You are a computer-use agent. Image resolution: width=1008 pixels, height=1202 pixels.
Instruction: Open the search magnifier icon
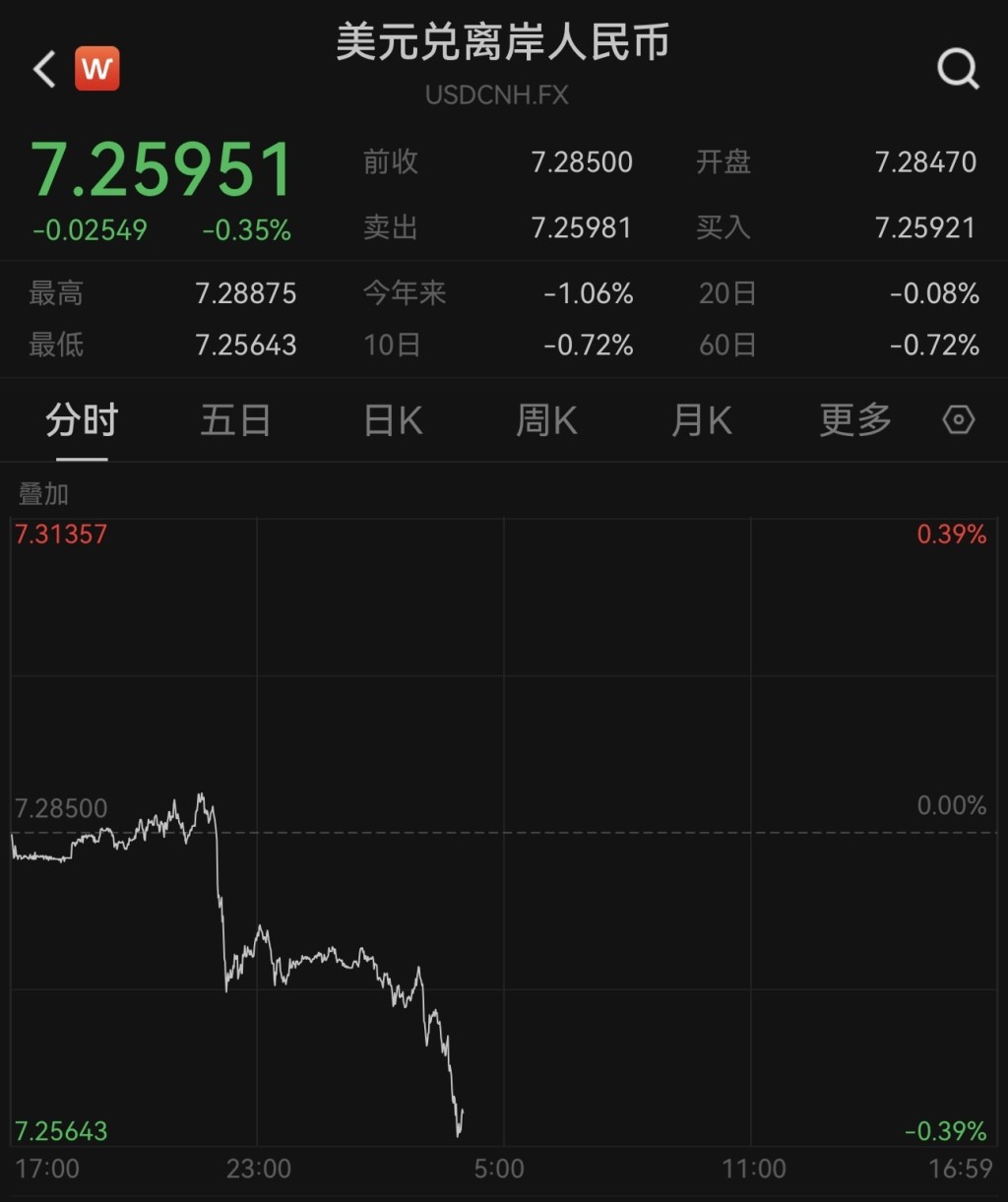[957, 69]
